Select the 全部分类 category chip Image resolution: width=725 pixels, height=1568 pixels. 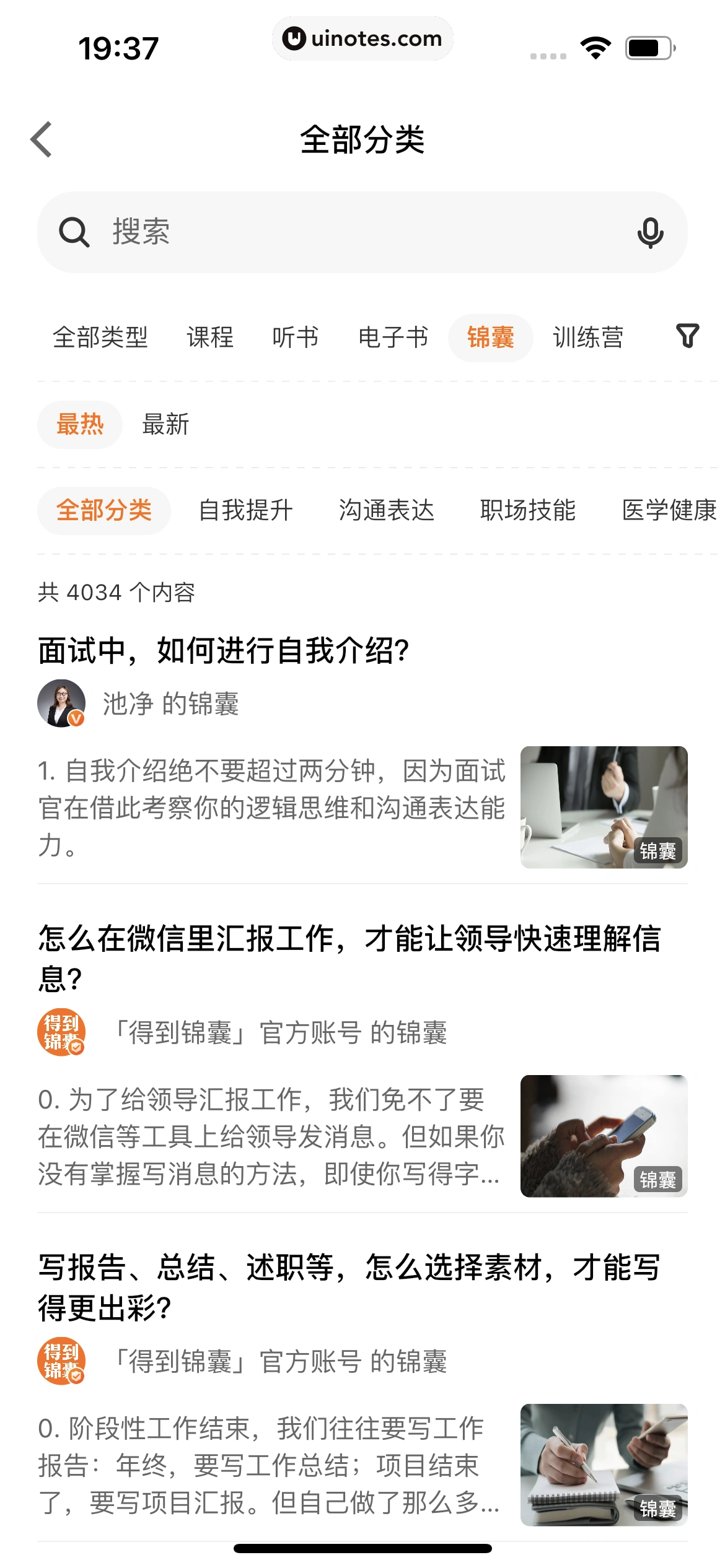pos(104,511)
